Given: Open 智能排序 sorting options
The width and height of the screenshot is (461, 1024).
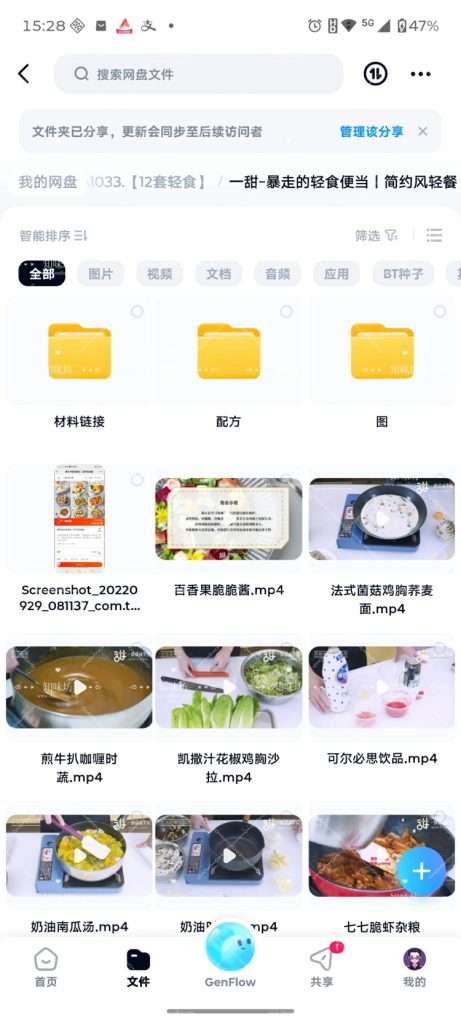Looking at the screenshot, I should click(x=54, y=236).
